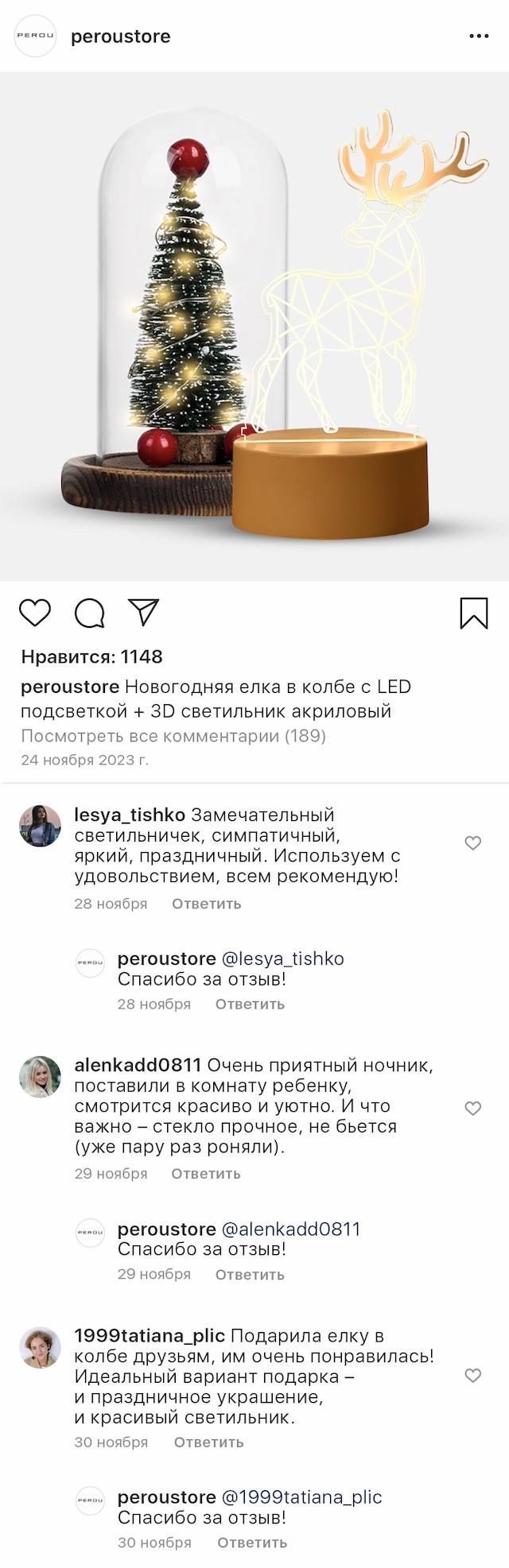Like lesya_tishko's comment
This screenshot has width=509, height=1568.
473,843
